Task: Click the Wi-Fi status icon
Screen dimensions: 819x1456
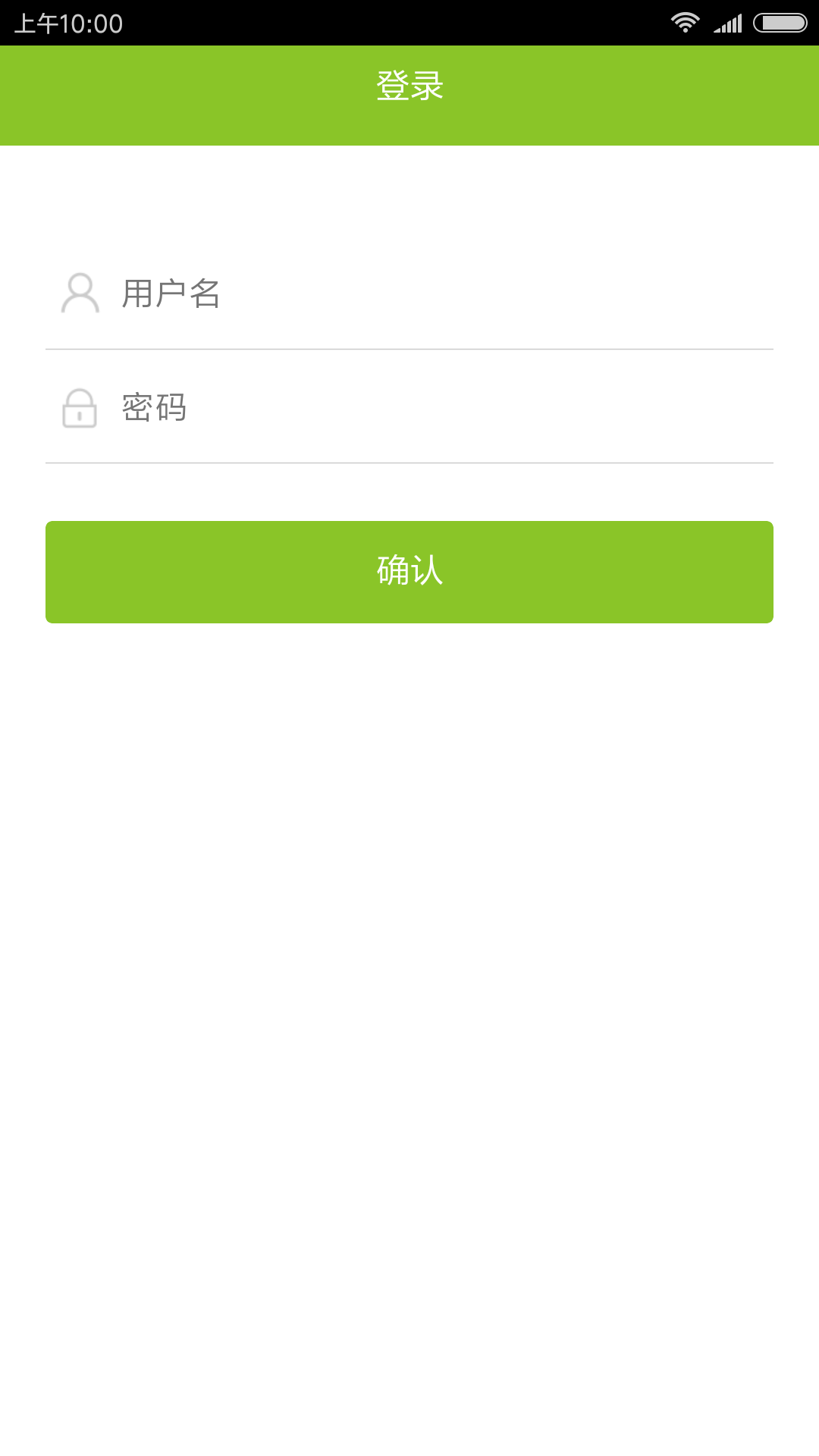Action: tap(685, 21)
